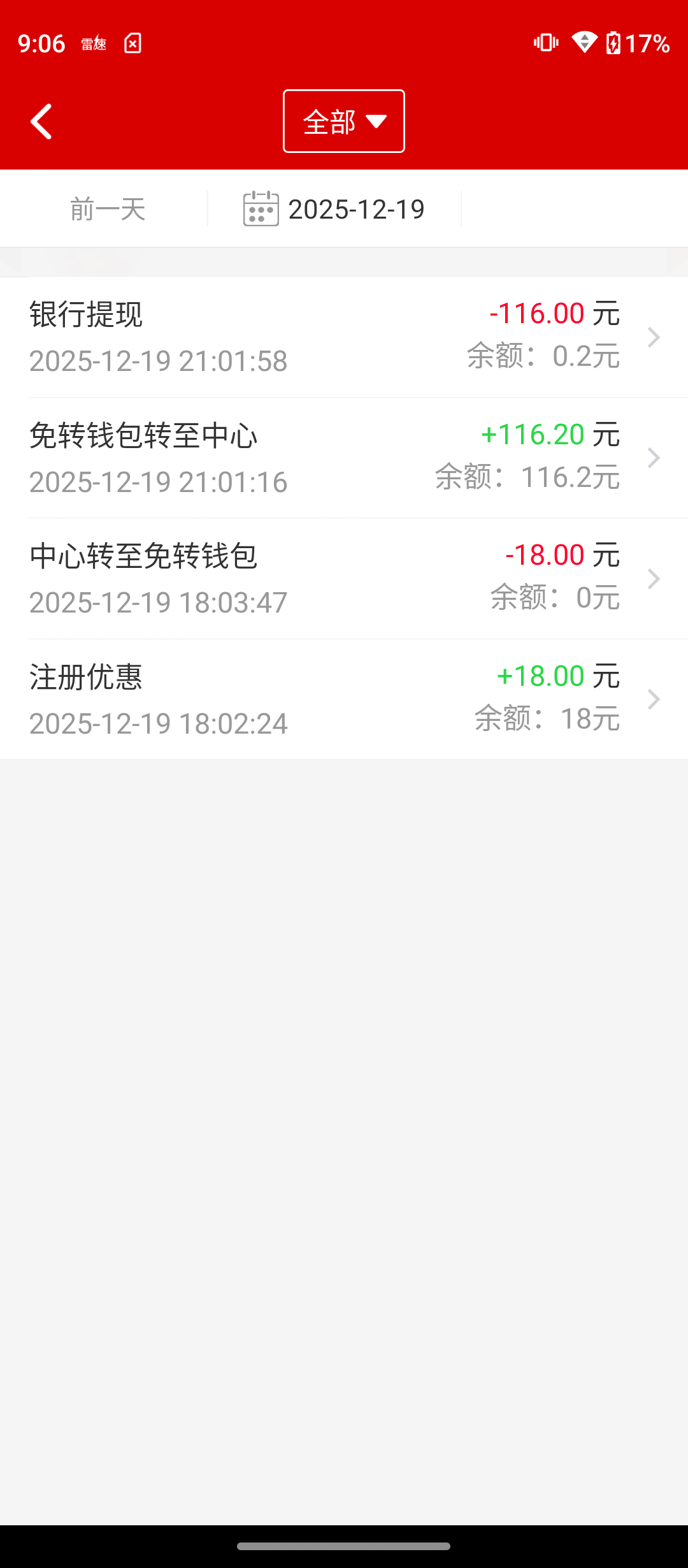The width and height of the screenshot is (688, 1568).
Task: Tap the chevron on 中心转至免转钱包 entry
Action: pyautogui.click(x=654, y=578)
